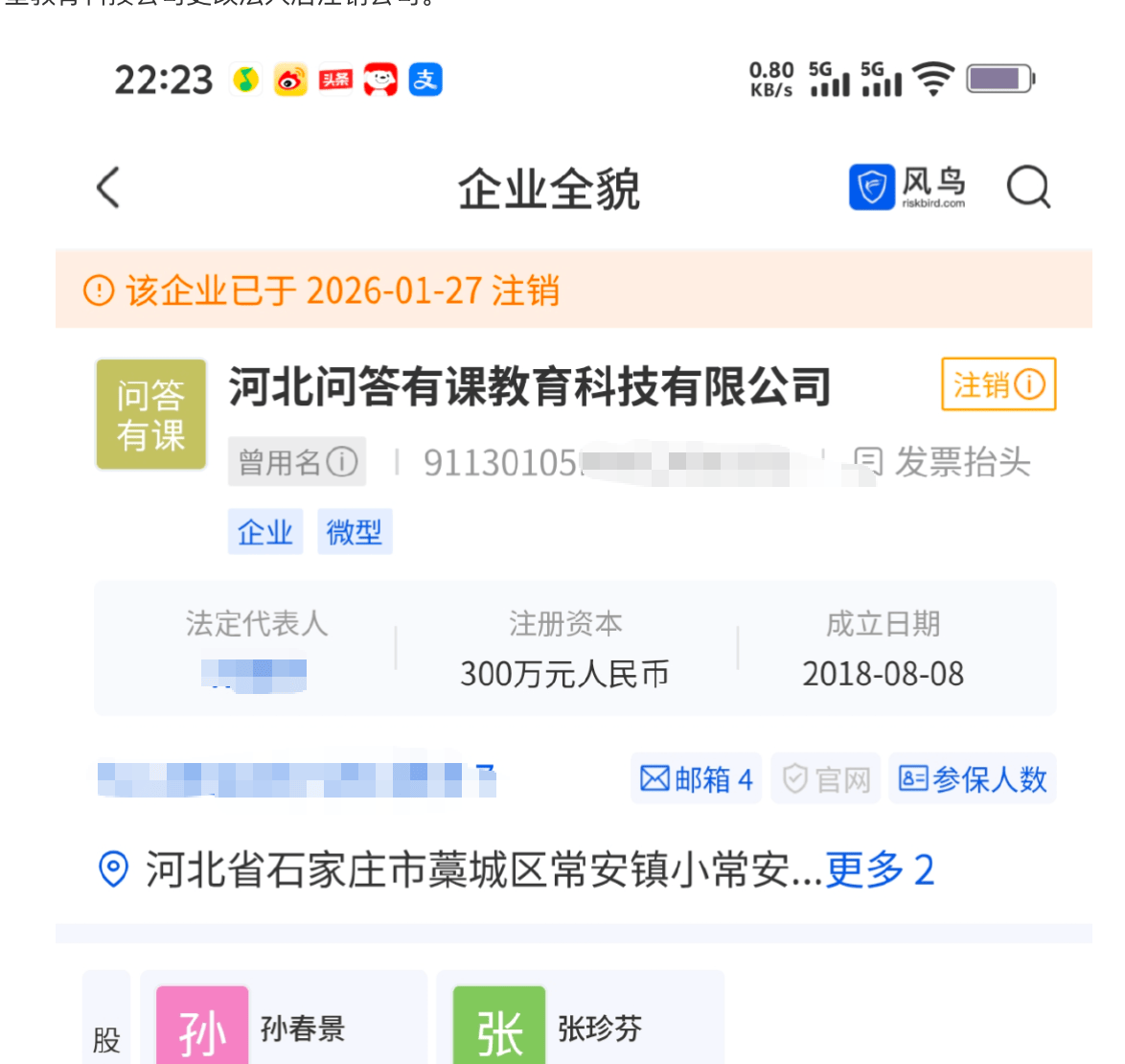Open shareholder 孙春景 card
The width and height of the screenshot is (1125, 1064).
(x=284, y=1028)
